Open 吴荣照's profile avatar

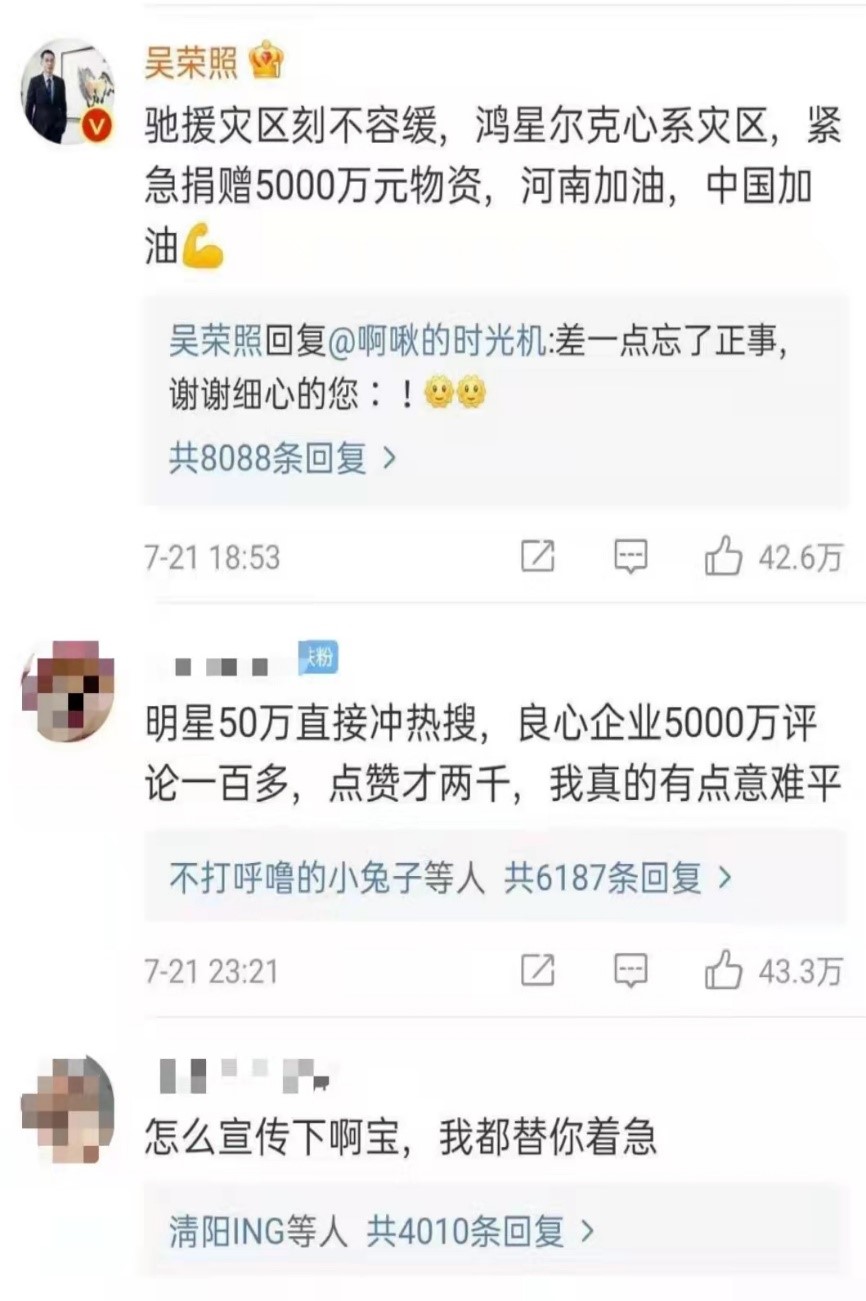67,92
